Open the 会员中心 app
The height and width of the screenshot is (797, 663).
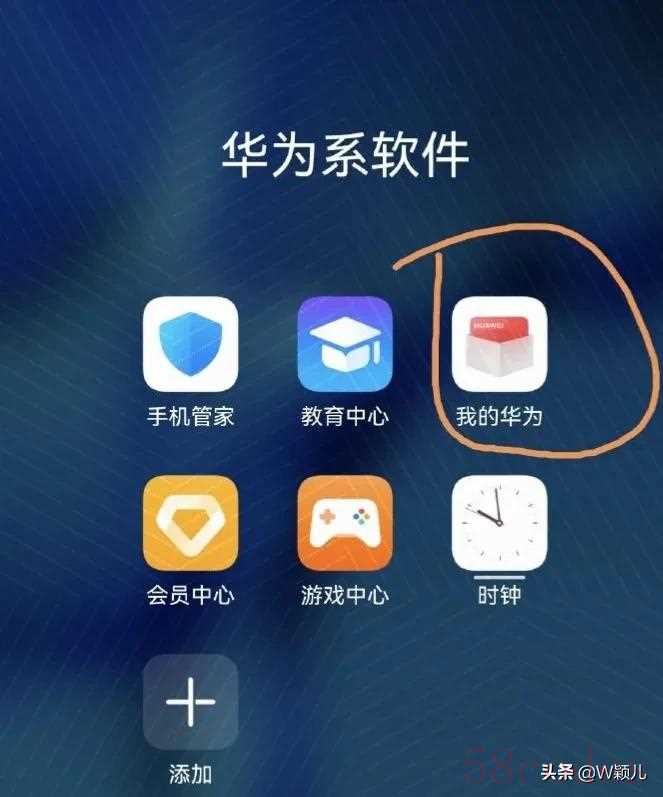[191, 523]
